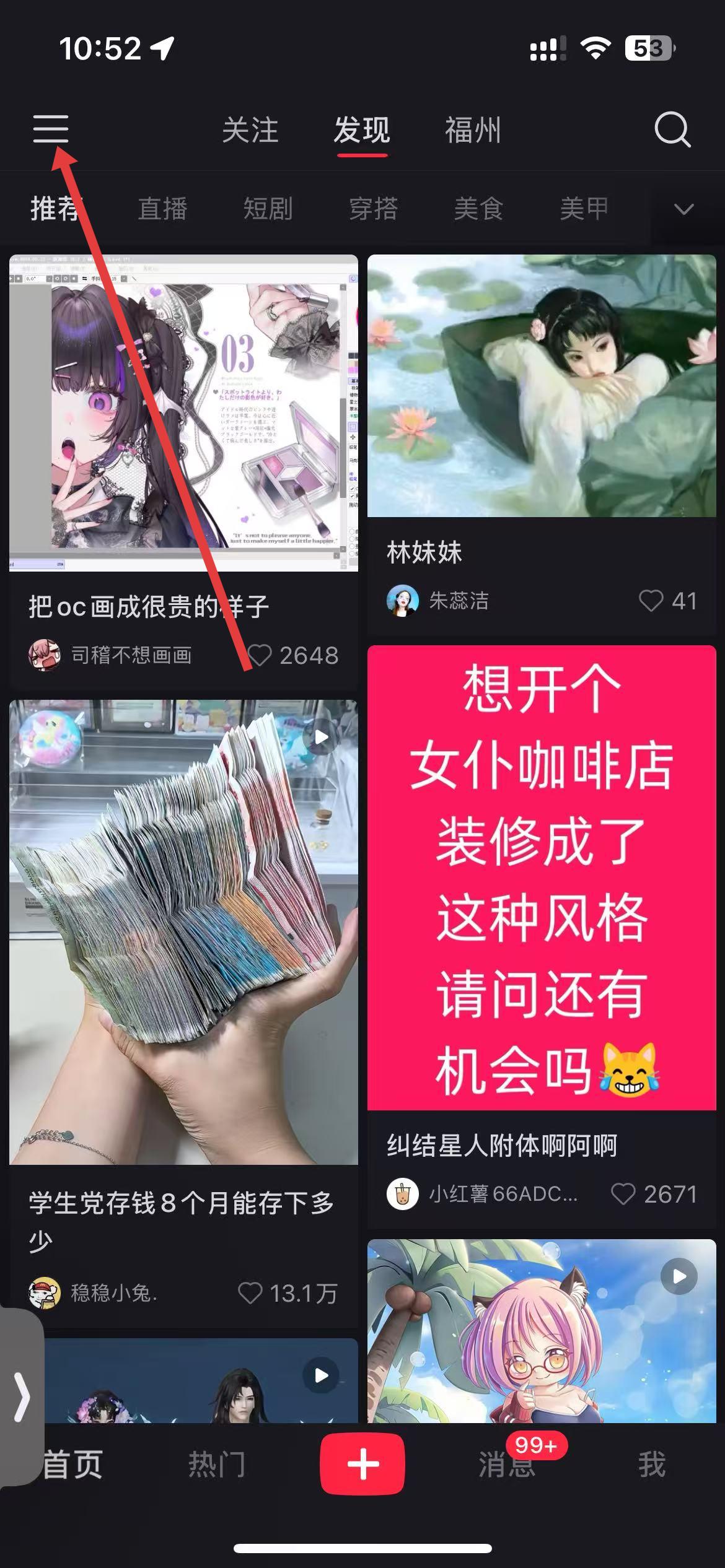Image resolution: width=725 pixels, height=1568 pixels.
Task: Tap the red plus create button
Action: [362, 1464]
